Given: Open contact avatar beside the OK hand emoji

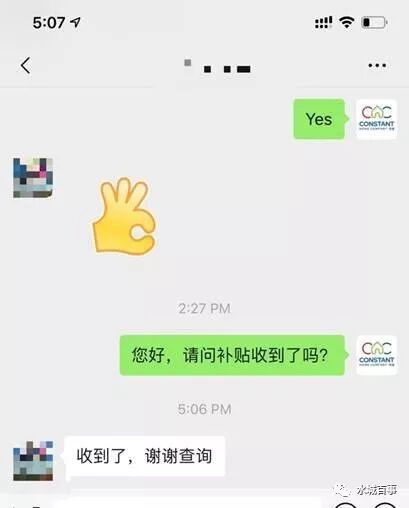Looking at the screenshot, I should [x=33, y=178].
